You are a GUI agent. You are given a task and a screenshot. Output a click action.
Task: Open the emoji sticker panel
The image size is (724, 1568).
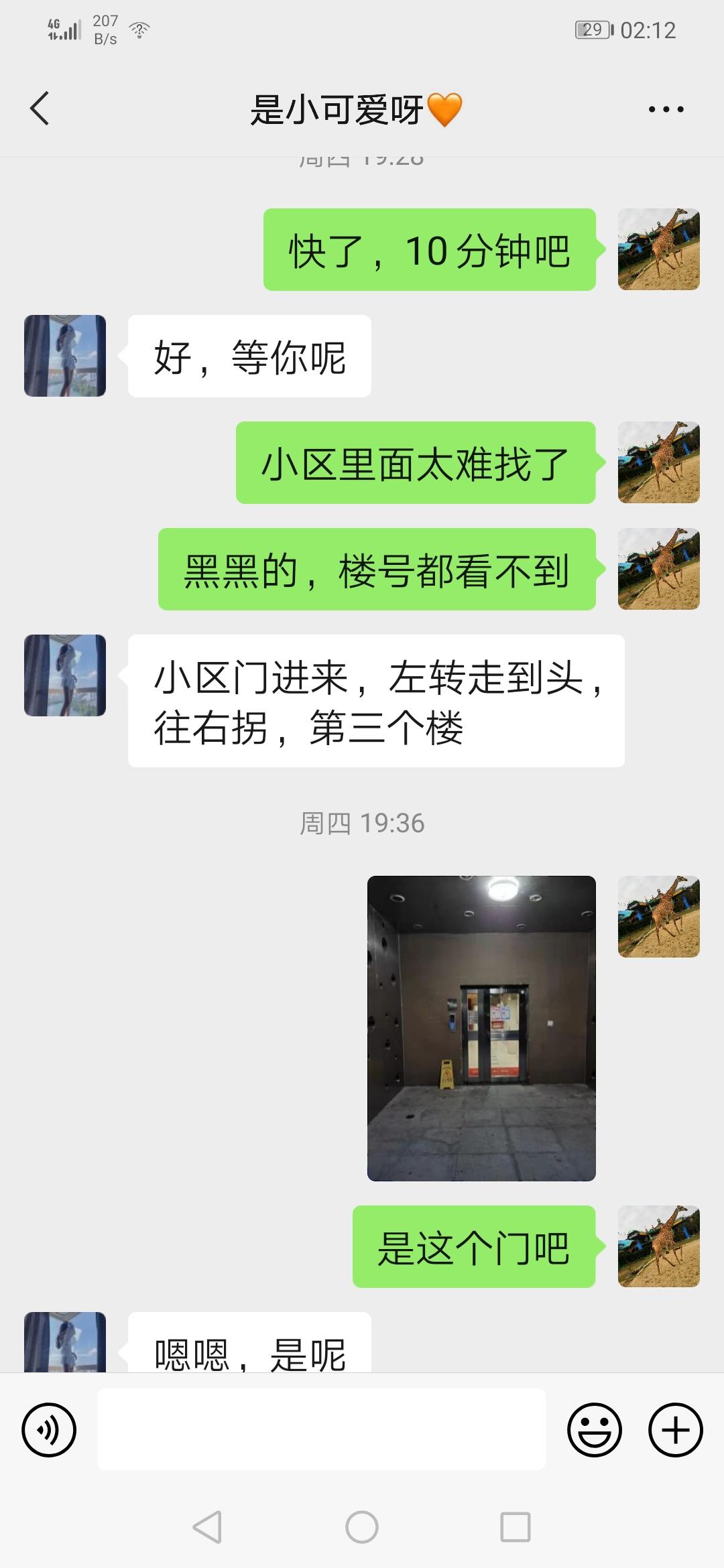click(x=594, y=1429)
